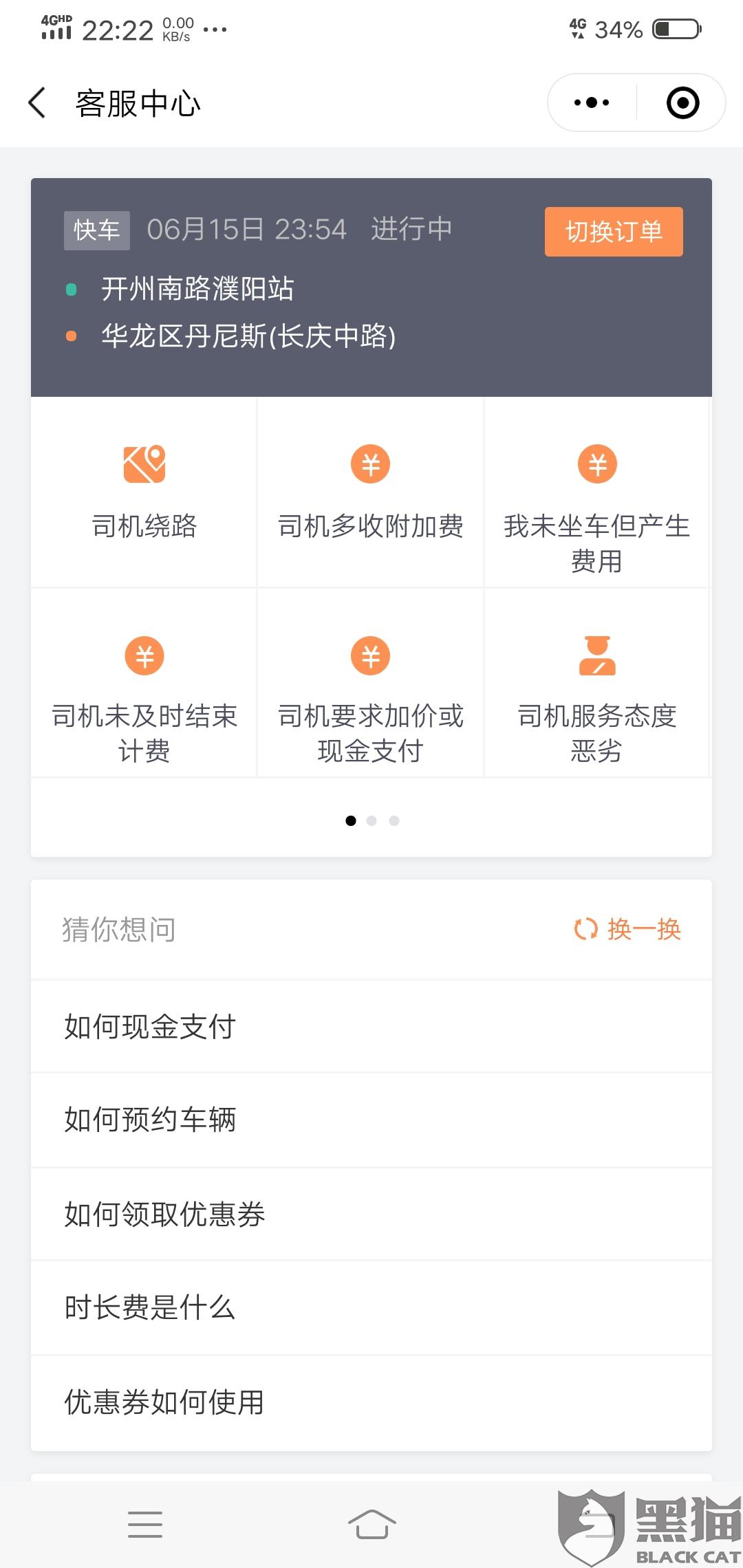Viewport: 743px width, 1568px height.
Task: Select 司机未及时结束计费
Action: pyautogui.click(x=144, y=699)
